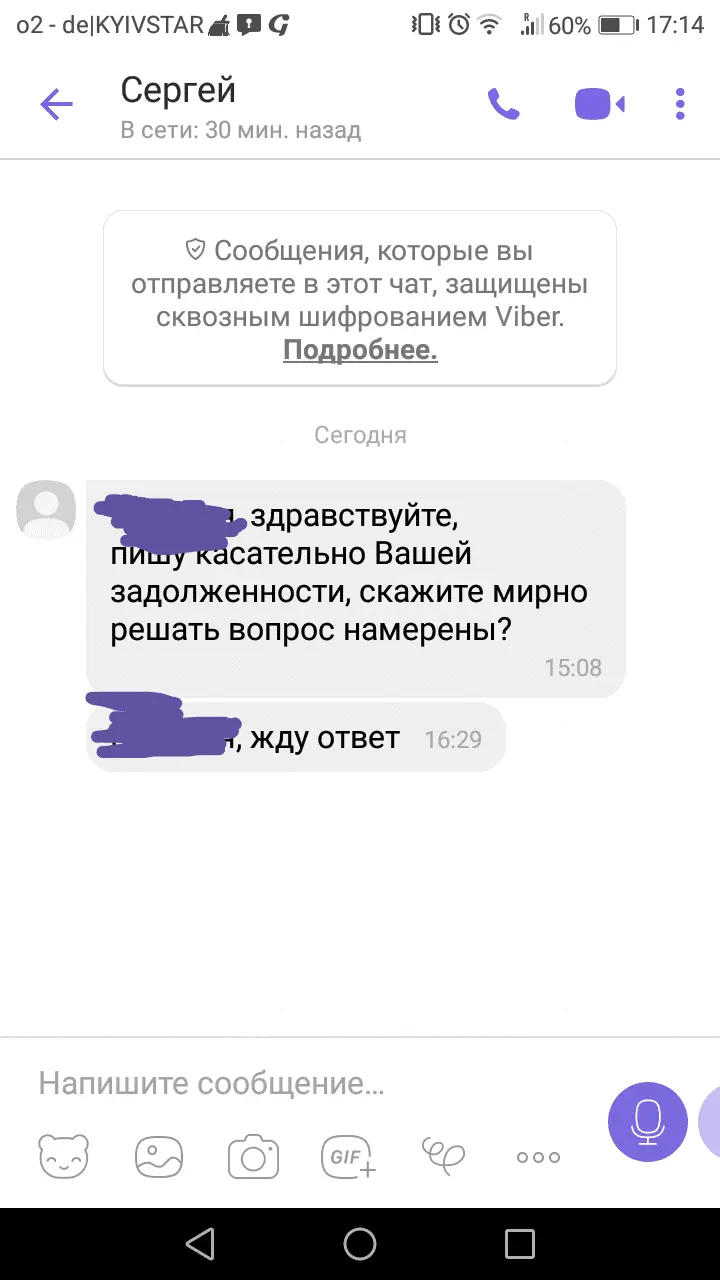This screenshot has height=1280, width=720.
Task: Open the three-dot overflow menu
Action: point(680,104)
